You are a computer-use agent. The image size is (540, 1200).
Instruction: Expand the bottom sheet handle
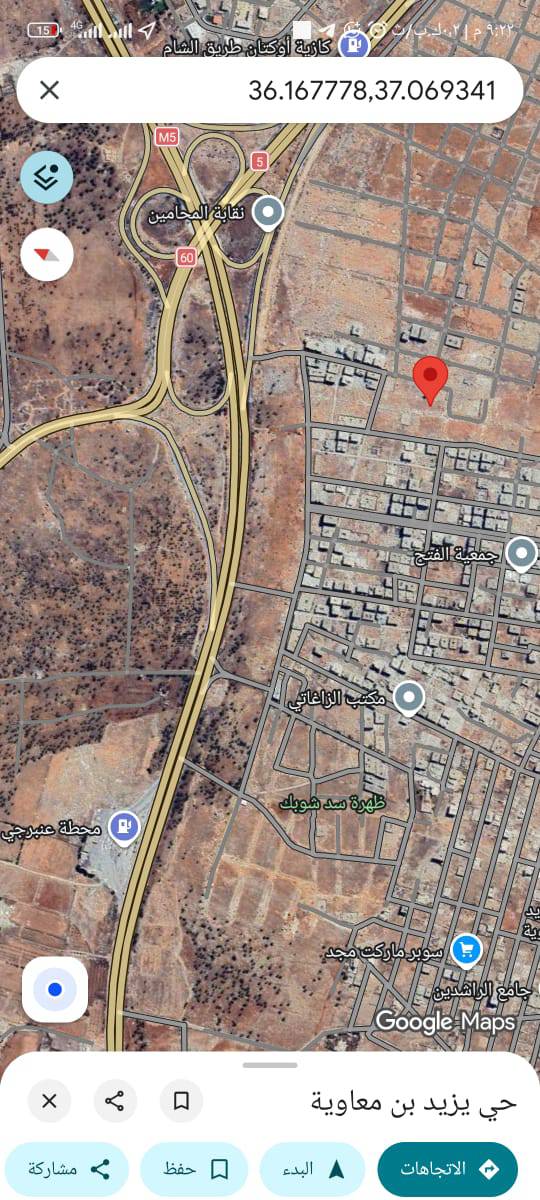[270, 1065]
